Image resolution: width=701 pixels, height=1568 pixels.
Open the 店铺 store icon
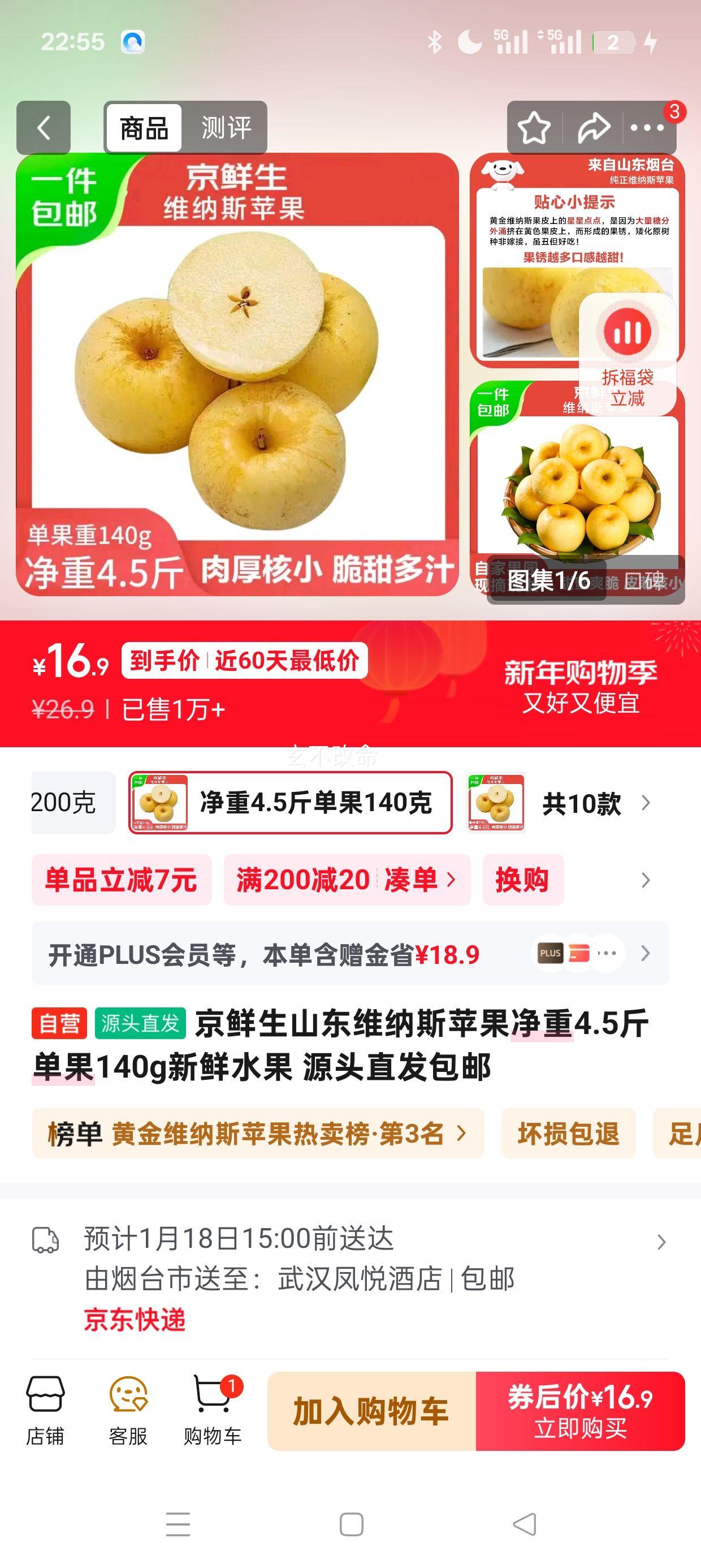coord(46,1406)
